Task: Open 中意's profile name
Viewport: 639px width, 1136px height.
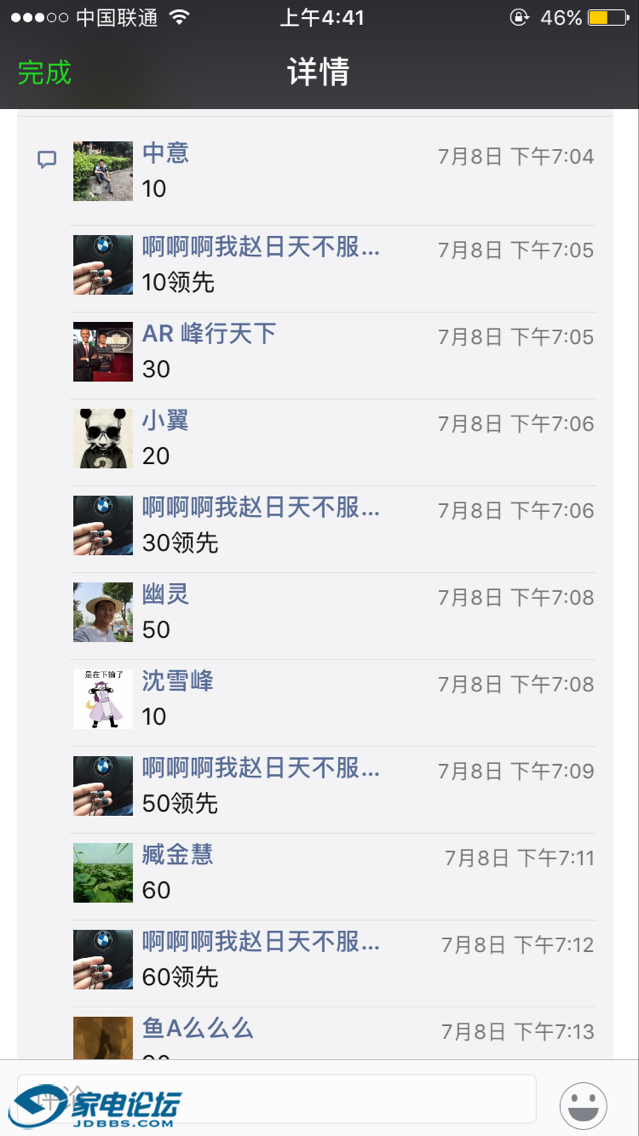Action: [x=165, y=154]
